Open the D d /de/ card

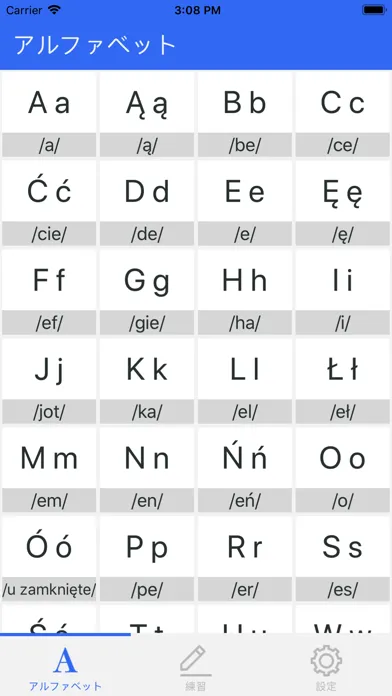(x=147, y=203)
